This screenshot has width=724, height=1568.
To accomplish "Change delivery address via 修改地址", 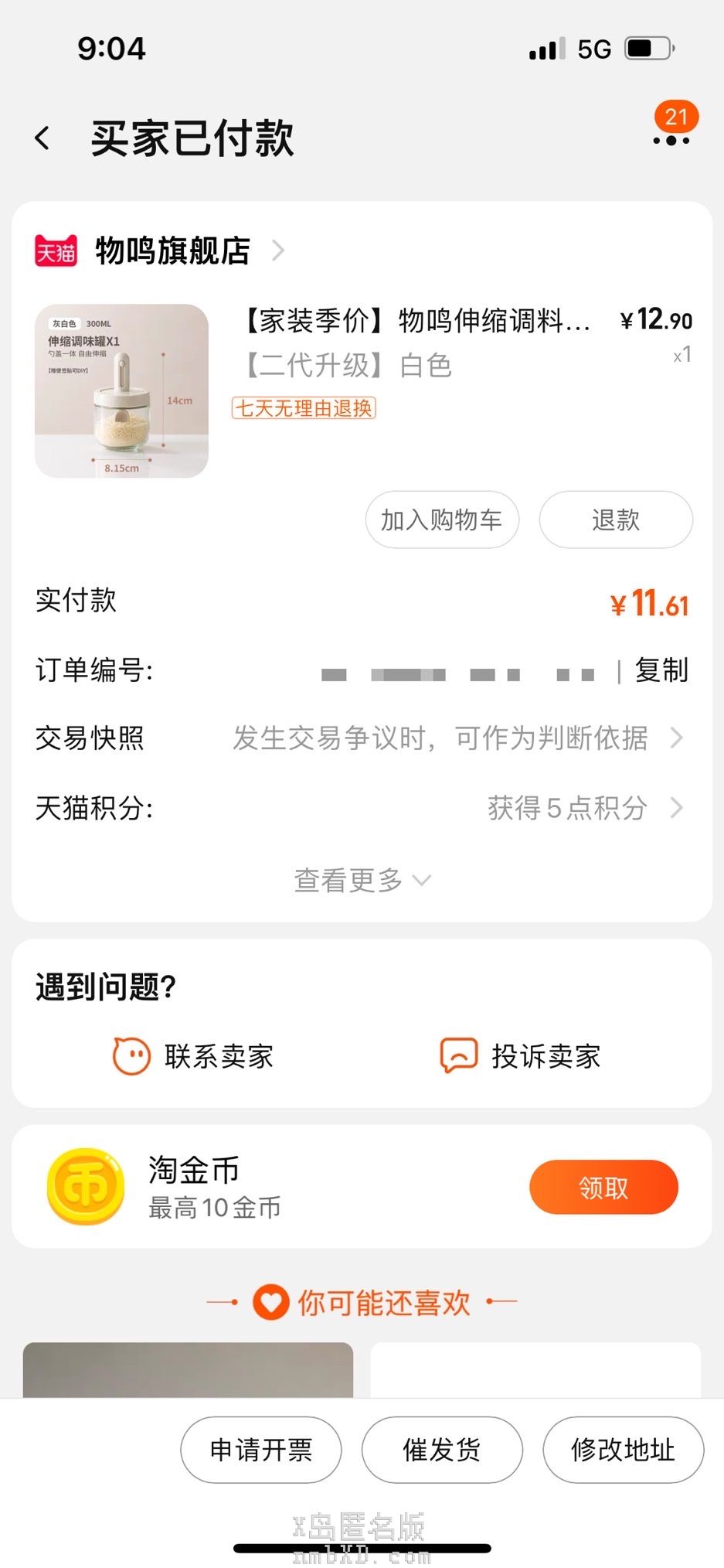I will [623, 1450].
